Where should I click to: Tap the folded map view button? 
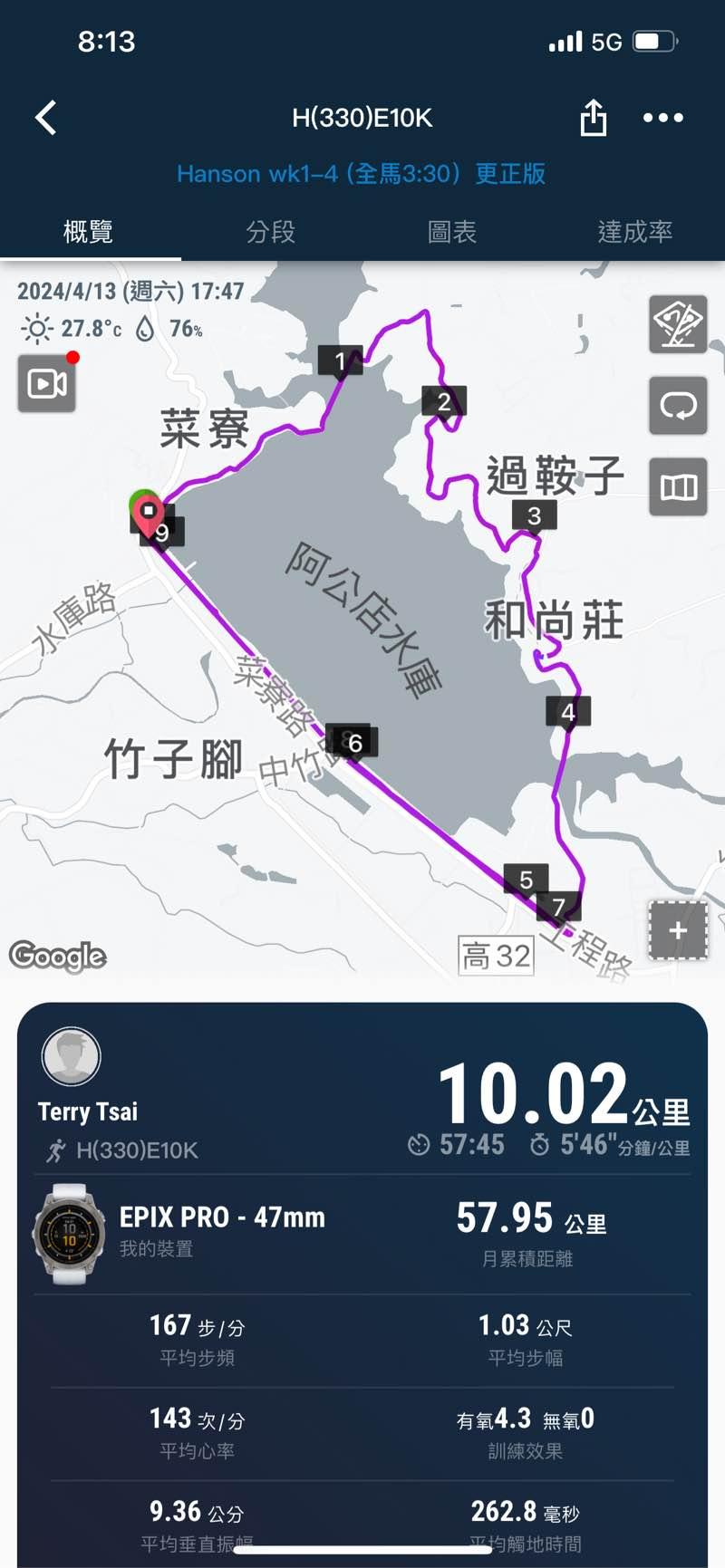coord(677,487)
